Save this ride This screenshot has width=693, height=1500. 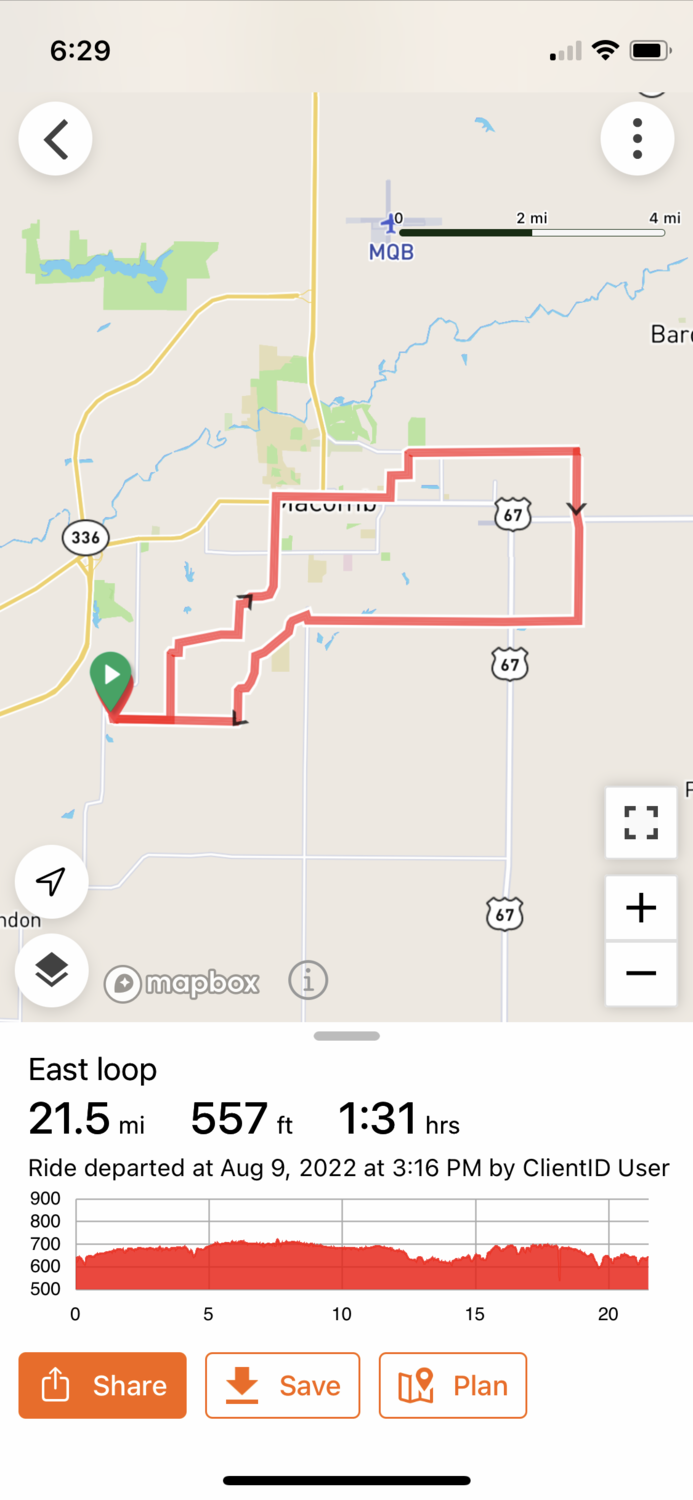[282, 1385]
